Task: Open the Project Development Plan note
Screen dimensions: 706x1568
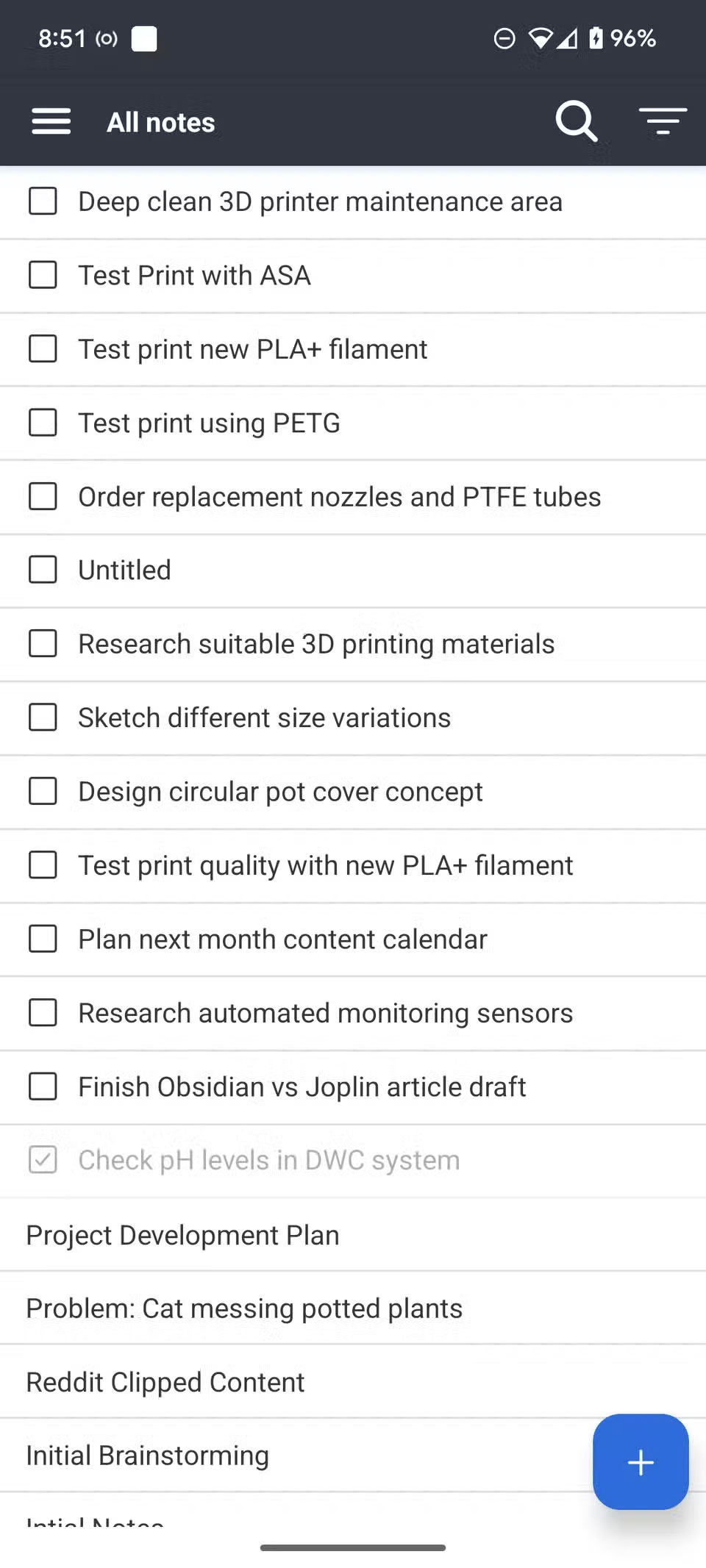Action: 182,1235
